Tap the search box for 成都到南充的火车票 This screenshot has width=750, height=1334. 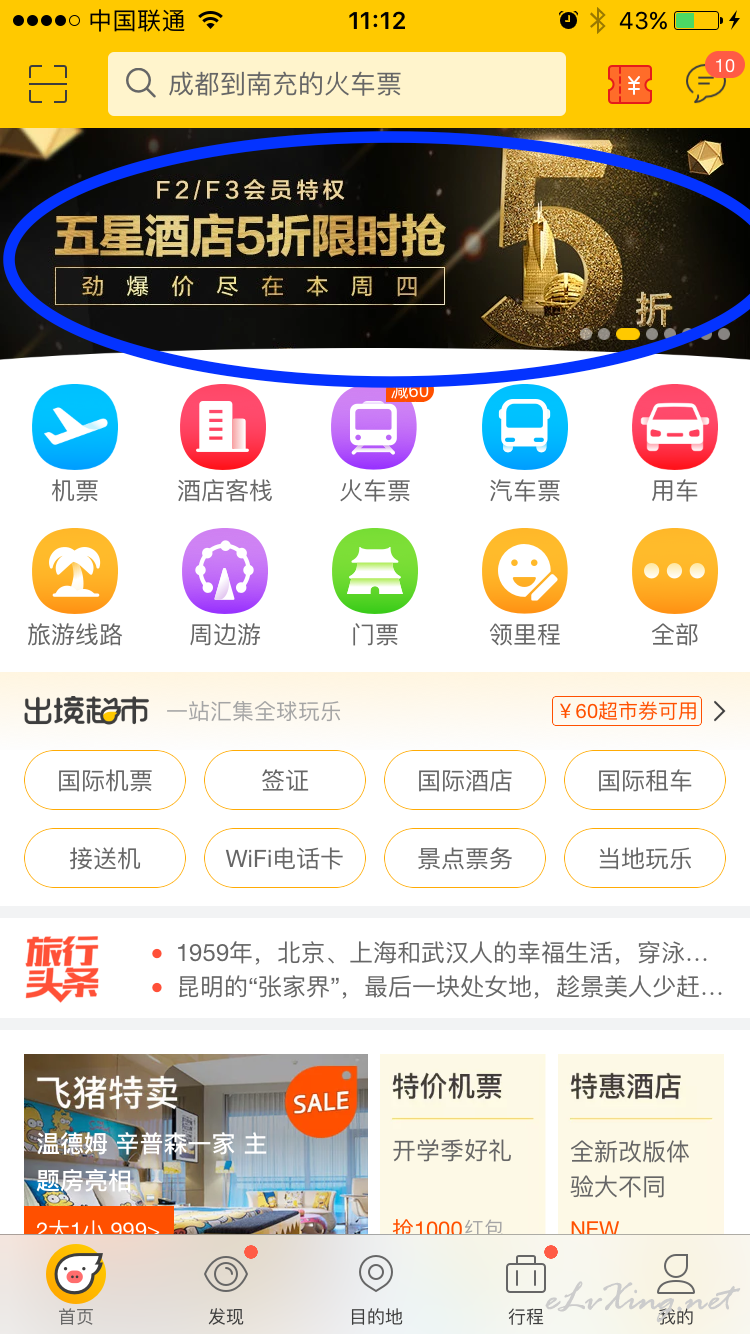click(x=337, y=84)
